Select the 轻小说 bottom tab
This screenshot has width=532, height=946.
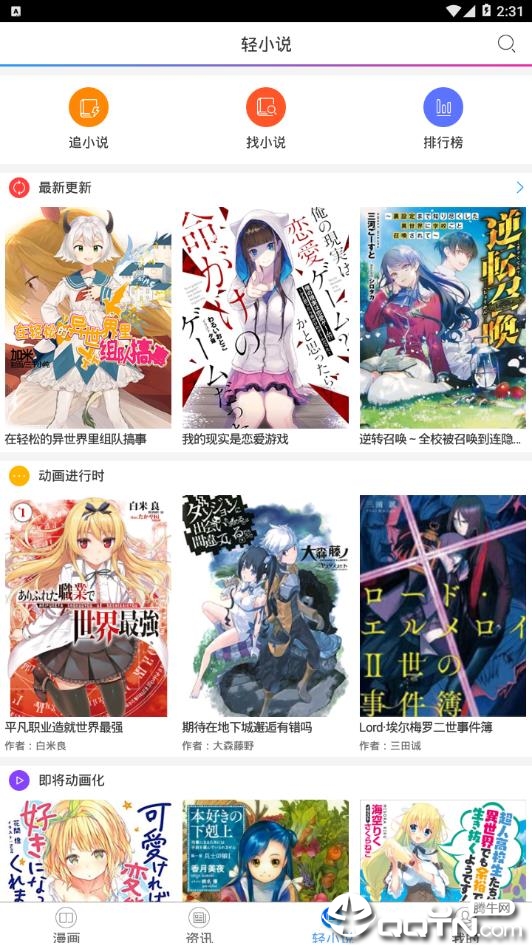tap(332, 925)
